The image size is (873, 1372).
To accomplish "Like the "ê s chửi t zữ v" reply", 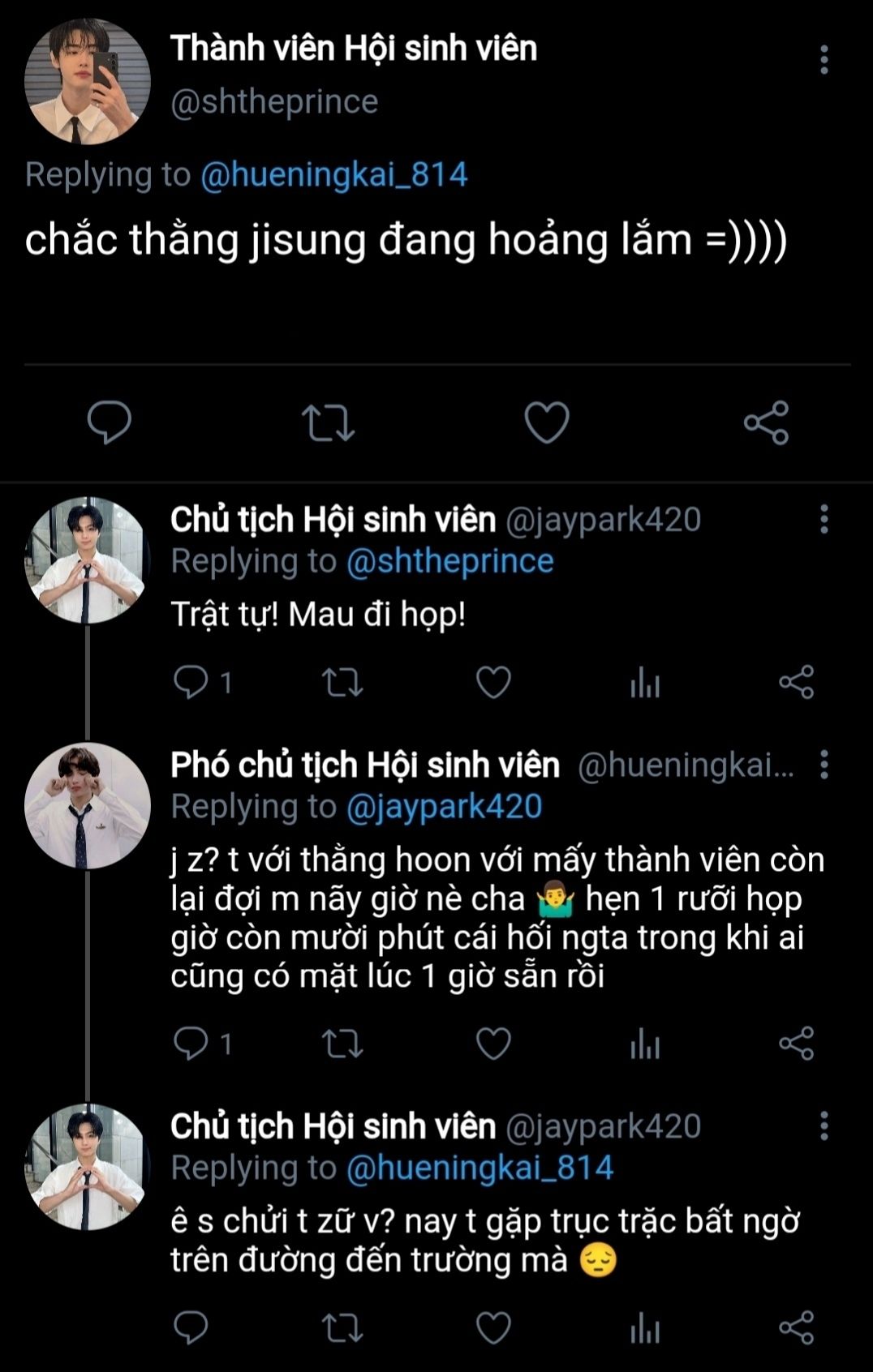I will [492, 1328].
